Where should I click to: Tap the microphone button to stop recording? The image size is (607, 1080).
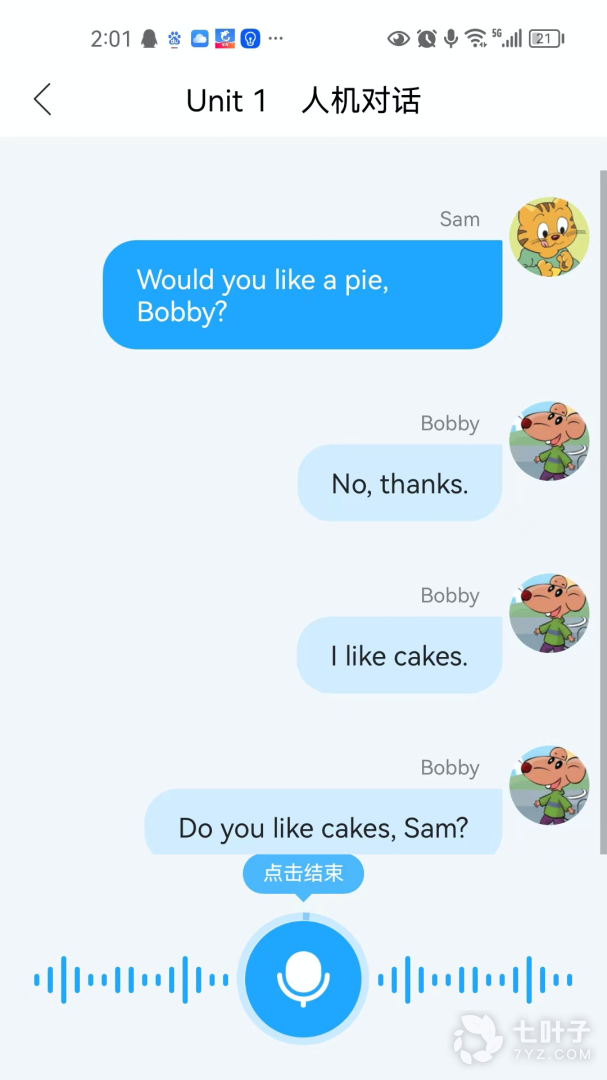[303, 977]
